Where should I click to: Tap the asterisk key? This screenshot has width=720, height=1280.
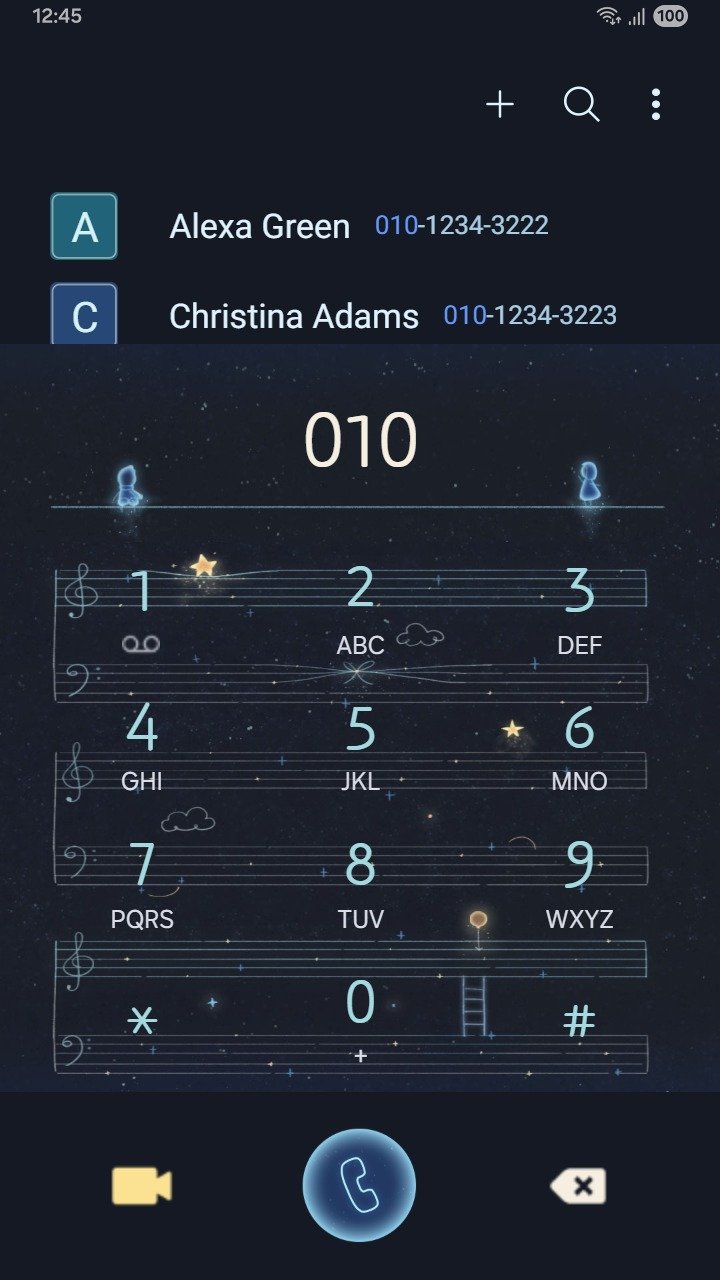tap(142, 1020)
